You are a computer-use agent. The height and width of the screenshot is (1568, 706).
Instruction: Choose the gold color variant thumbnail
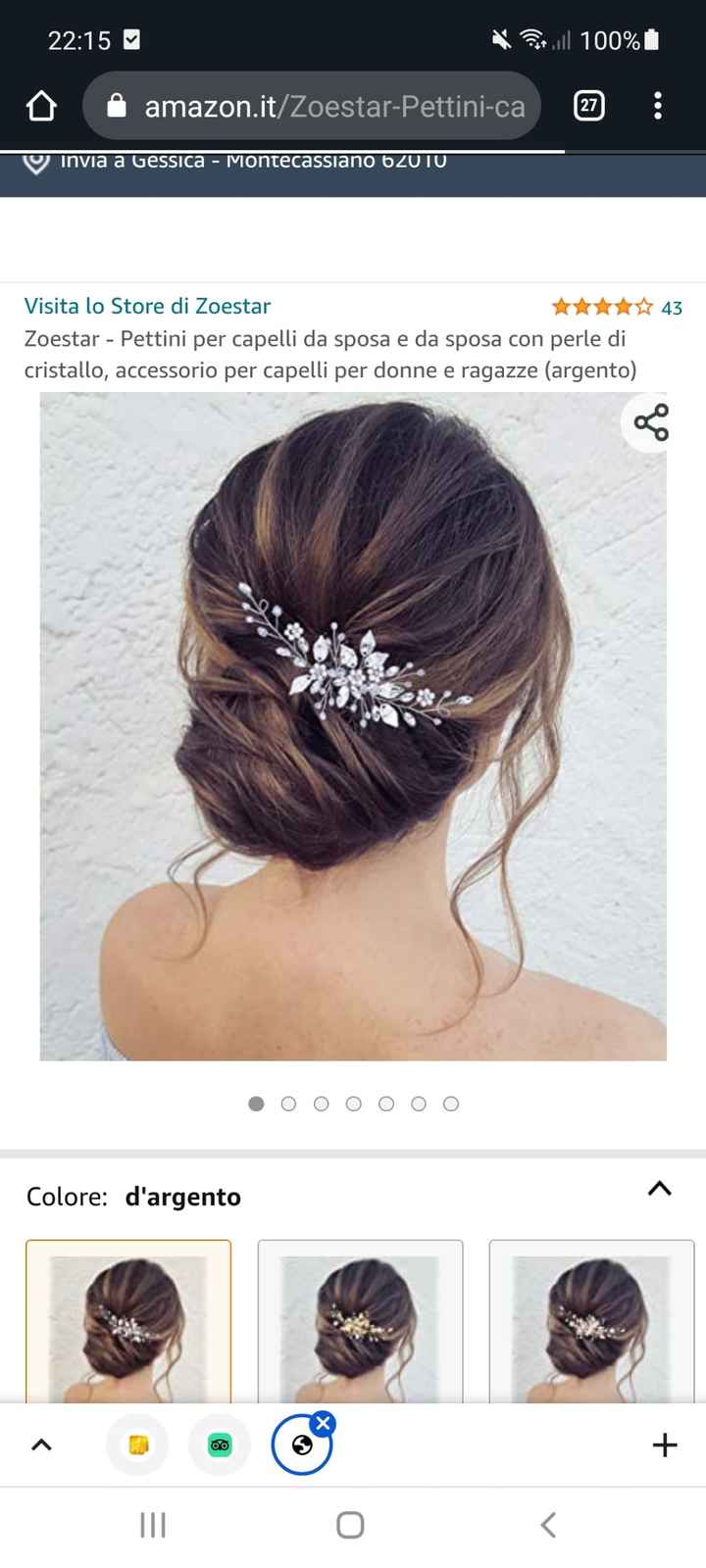tap(360, 1323)
